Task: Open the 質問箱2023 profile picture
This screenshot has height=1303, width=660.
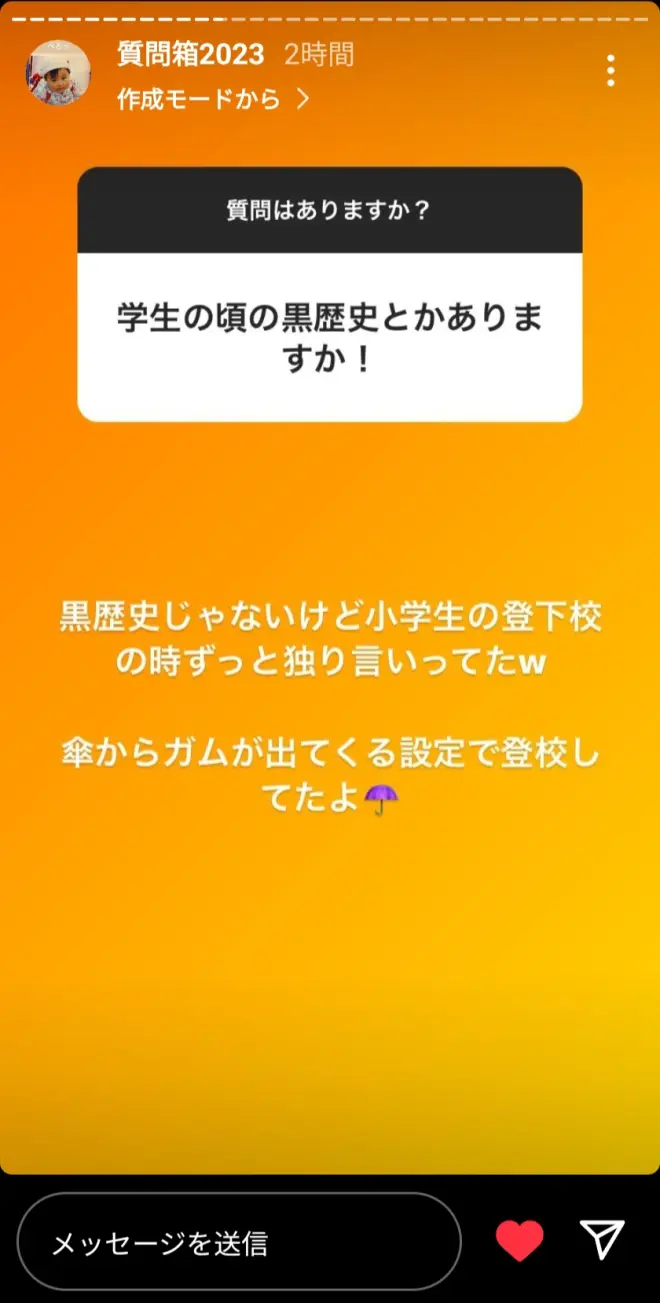Action: point(58,74)
